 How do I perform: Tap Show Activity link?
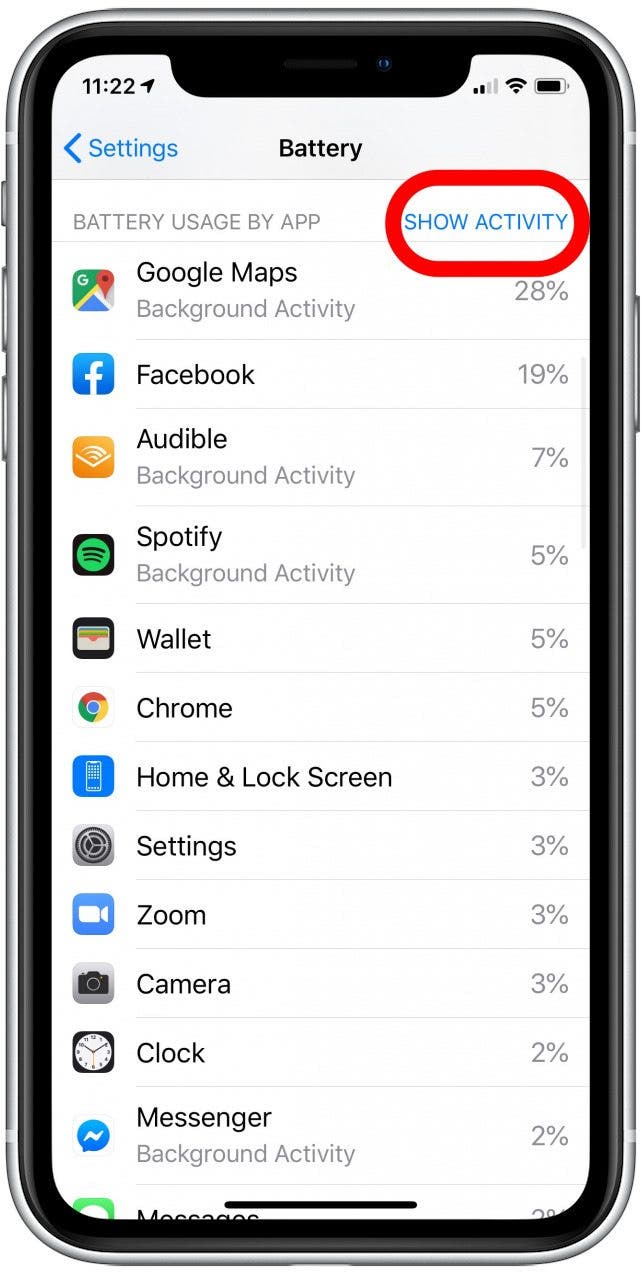pos(485,222)
